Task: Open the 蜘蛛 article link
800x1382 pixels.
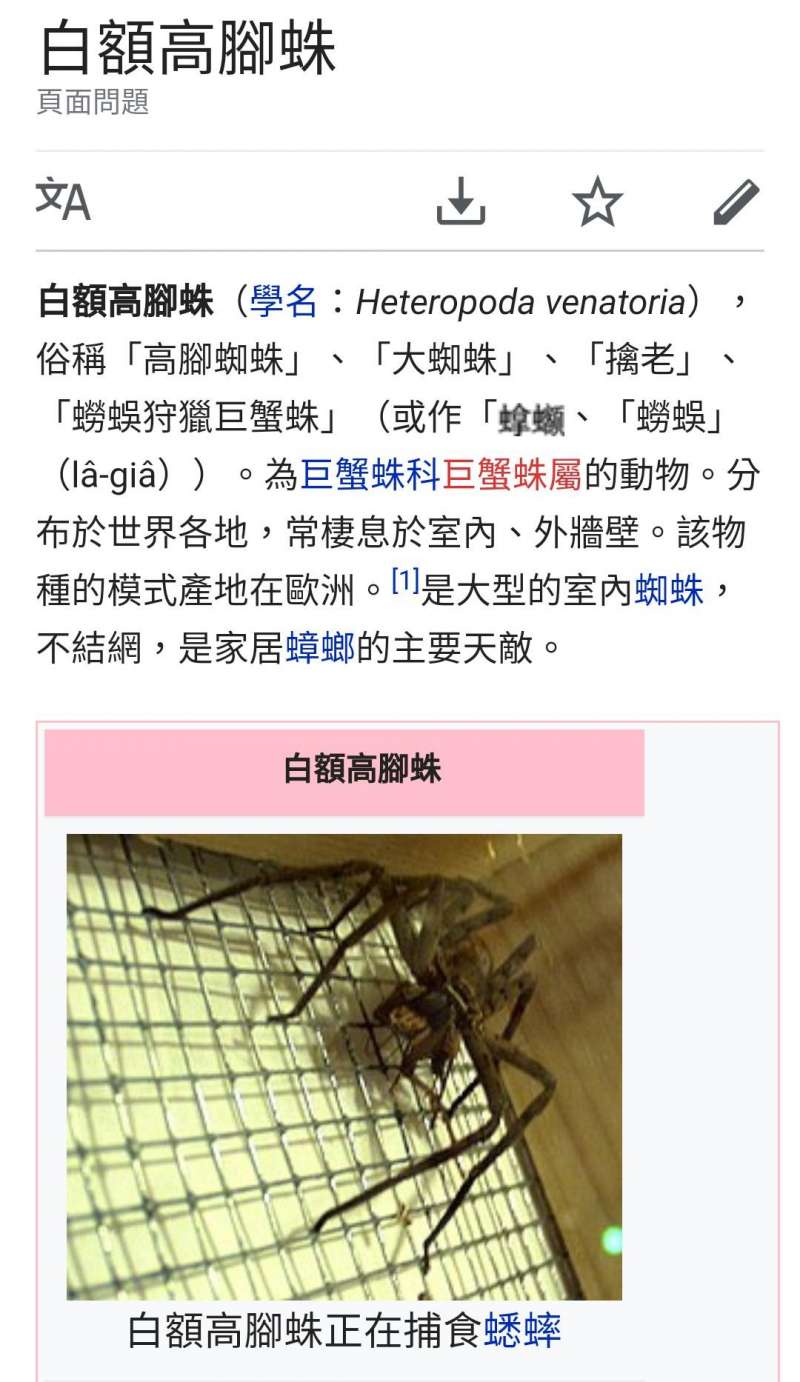Action: [669, 590]
